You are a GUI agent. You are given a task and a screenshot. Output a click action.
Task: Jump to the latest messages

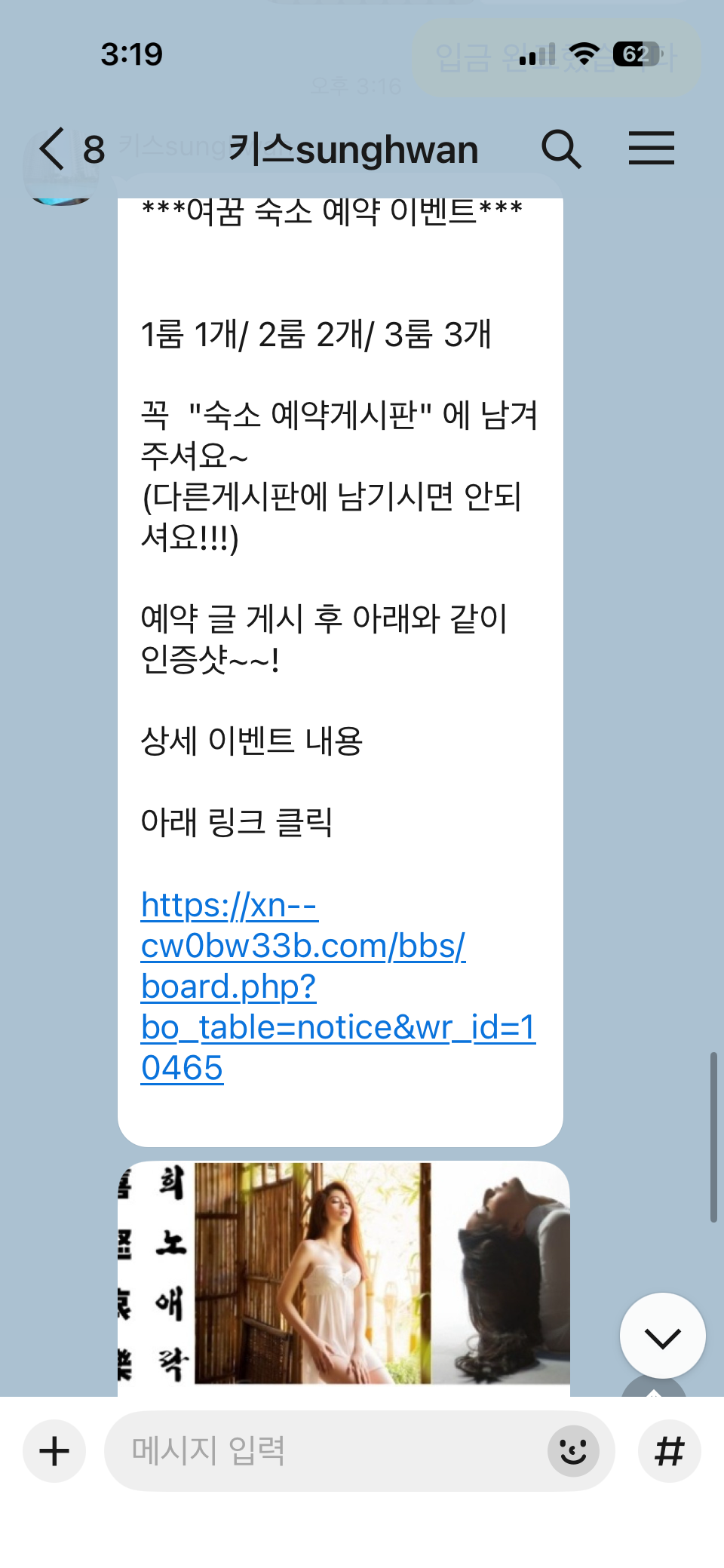[x=662, y=1336]
